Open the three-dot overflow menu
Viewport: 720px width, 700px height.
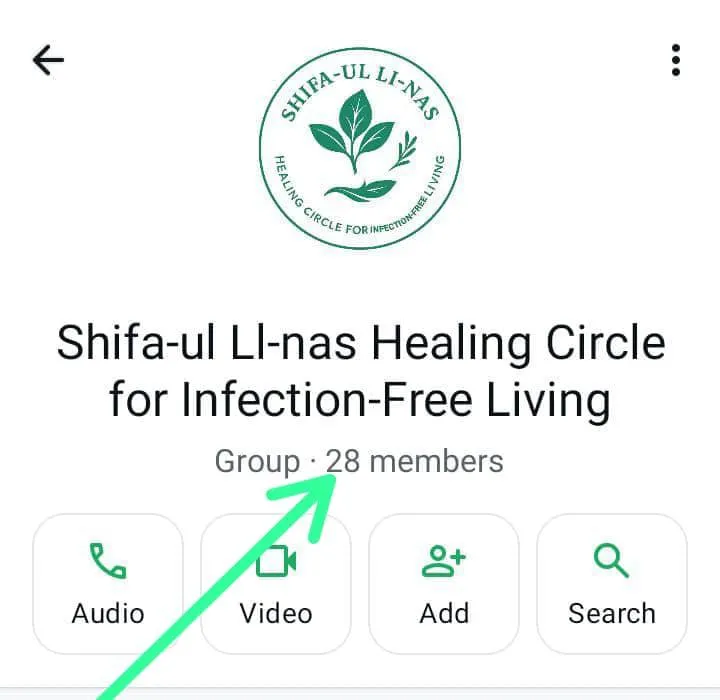point(675,60)
